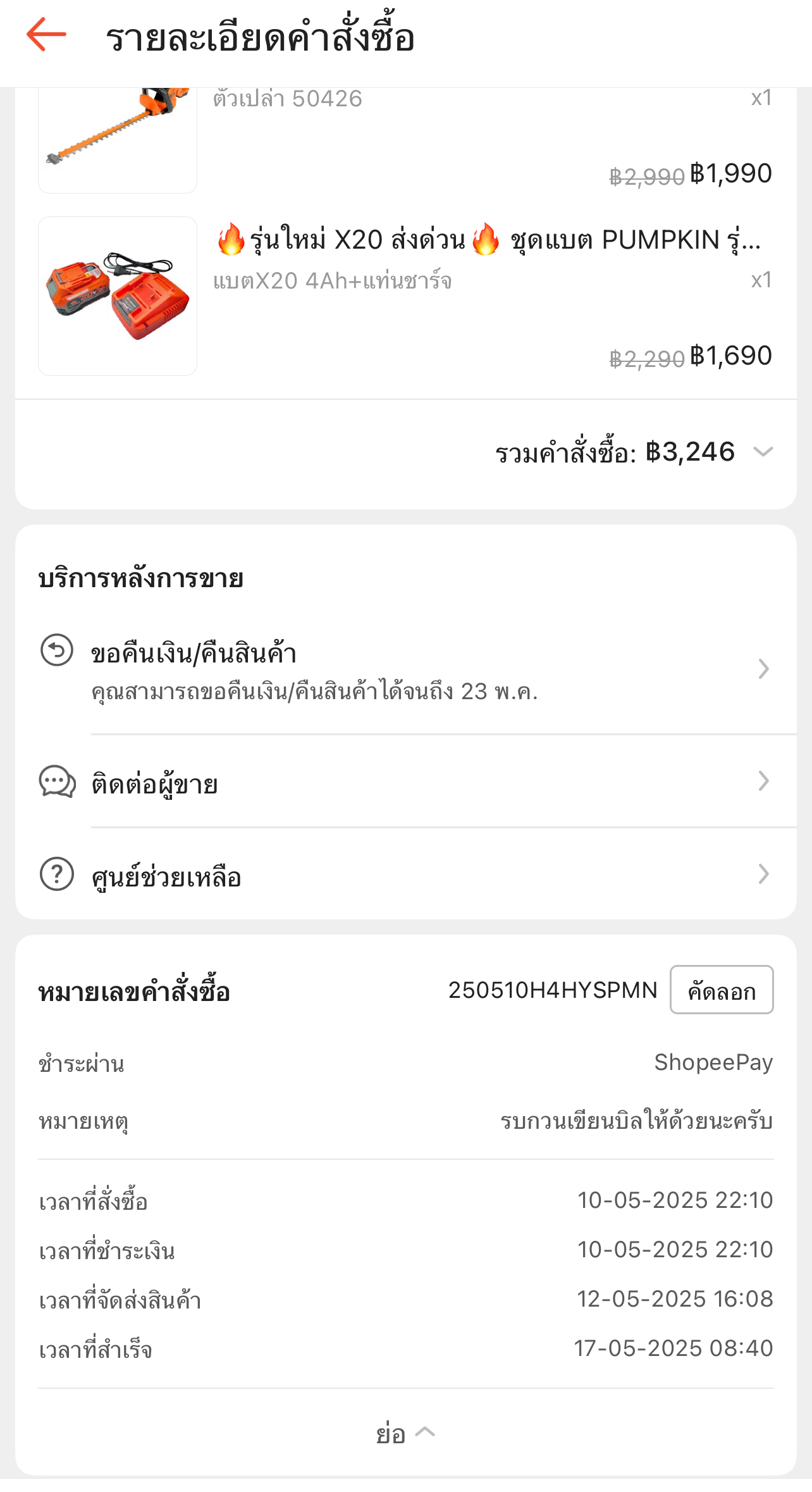This screenshot has width=812, height=1492.
Task: Open the hedge trimmer product item
Action: (x=405, y=140)
